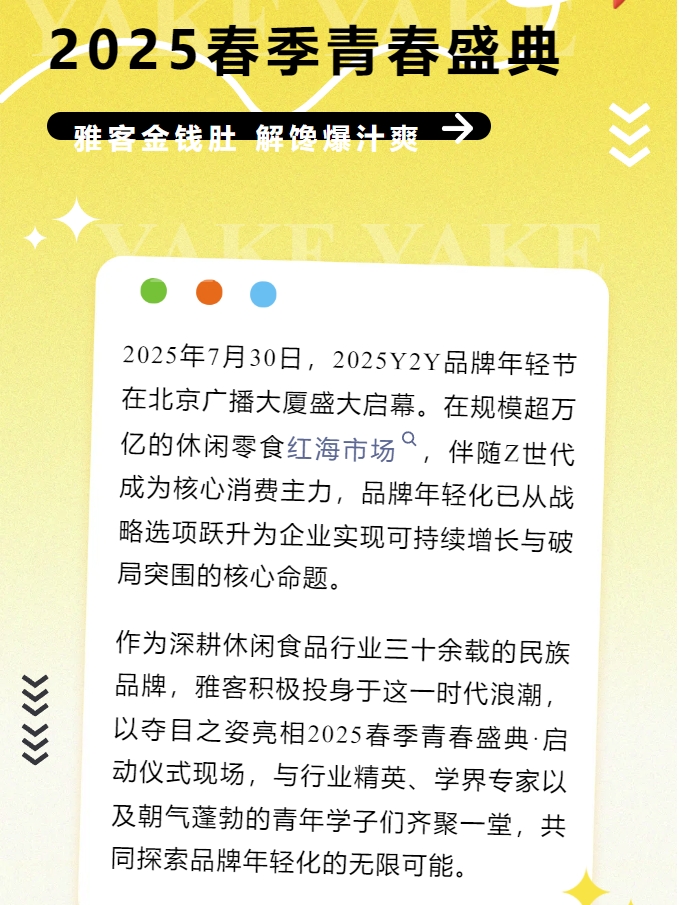Open the 红海市场 search link

click(x=342, y=450)
